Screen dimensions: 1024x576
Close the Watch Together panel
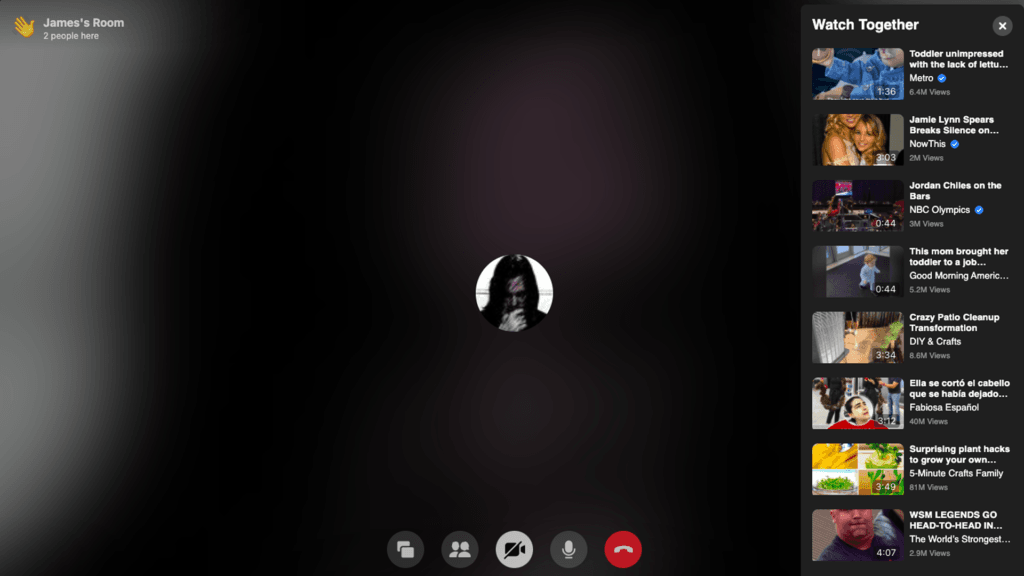[x=1002, y=26]
